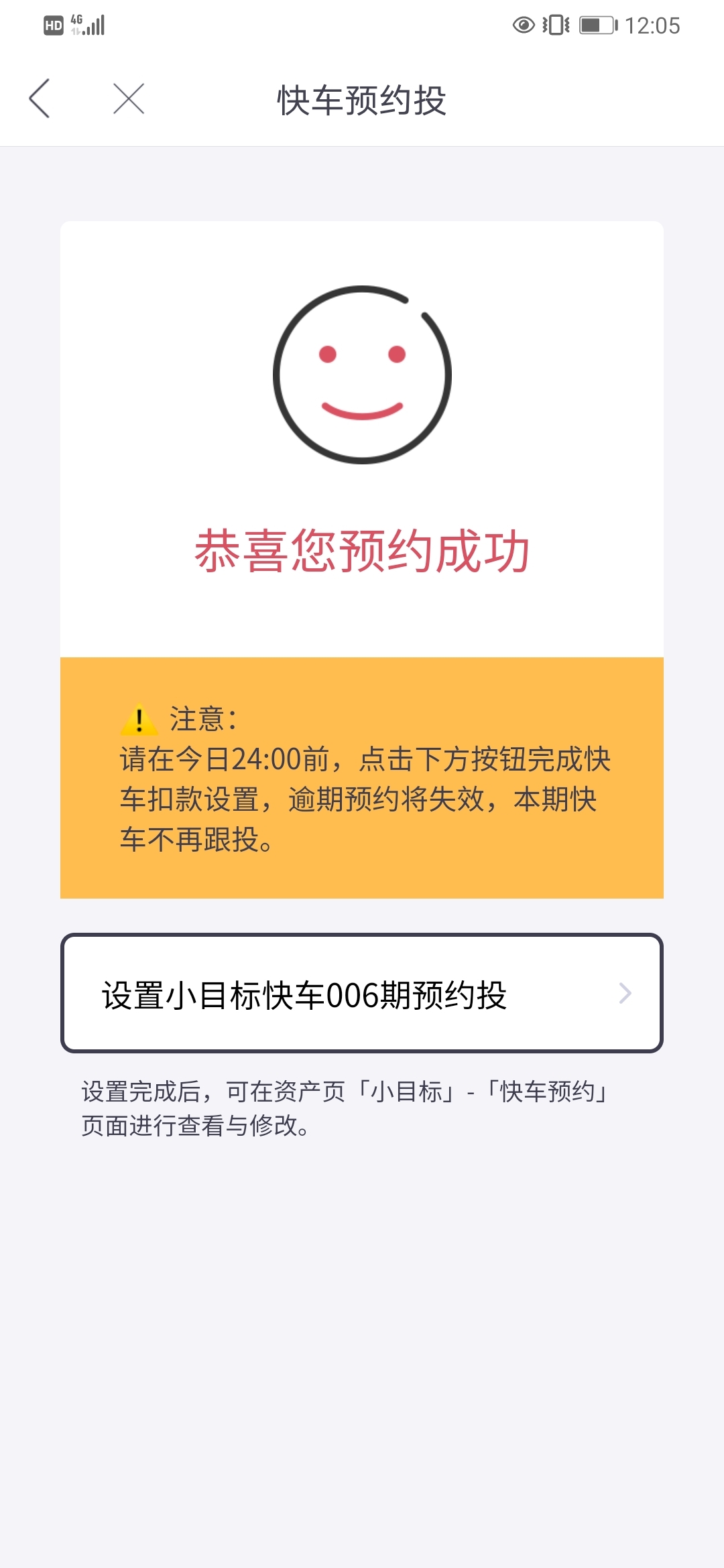724x1568 pixels.
Task: Close the page with the X icon
Action: 129,99
